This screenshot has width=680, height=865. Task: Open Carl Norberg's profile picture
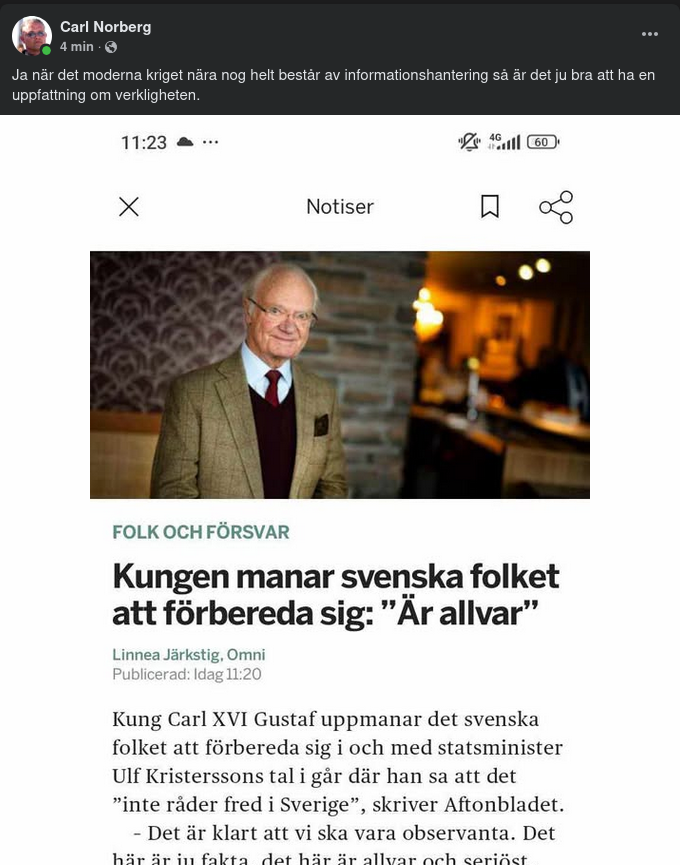(x=31, y=36)
